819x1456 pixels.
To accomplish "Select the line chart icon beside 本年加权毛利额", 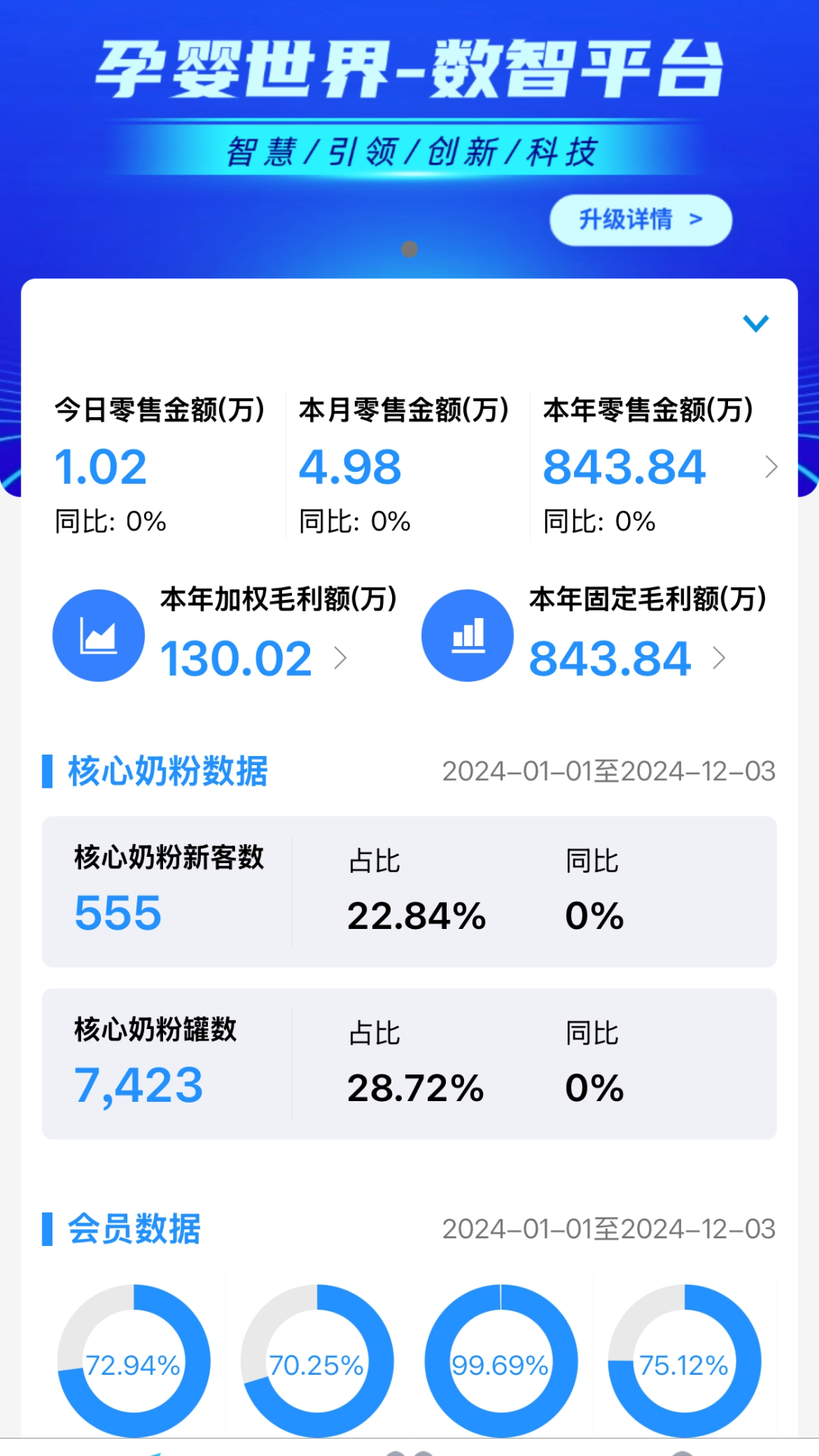I will pyautogui.click(x=98, y=635).
